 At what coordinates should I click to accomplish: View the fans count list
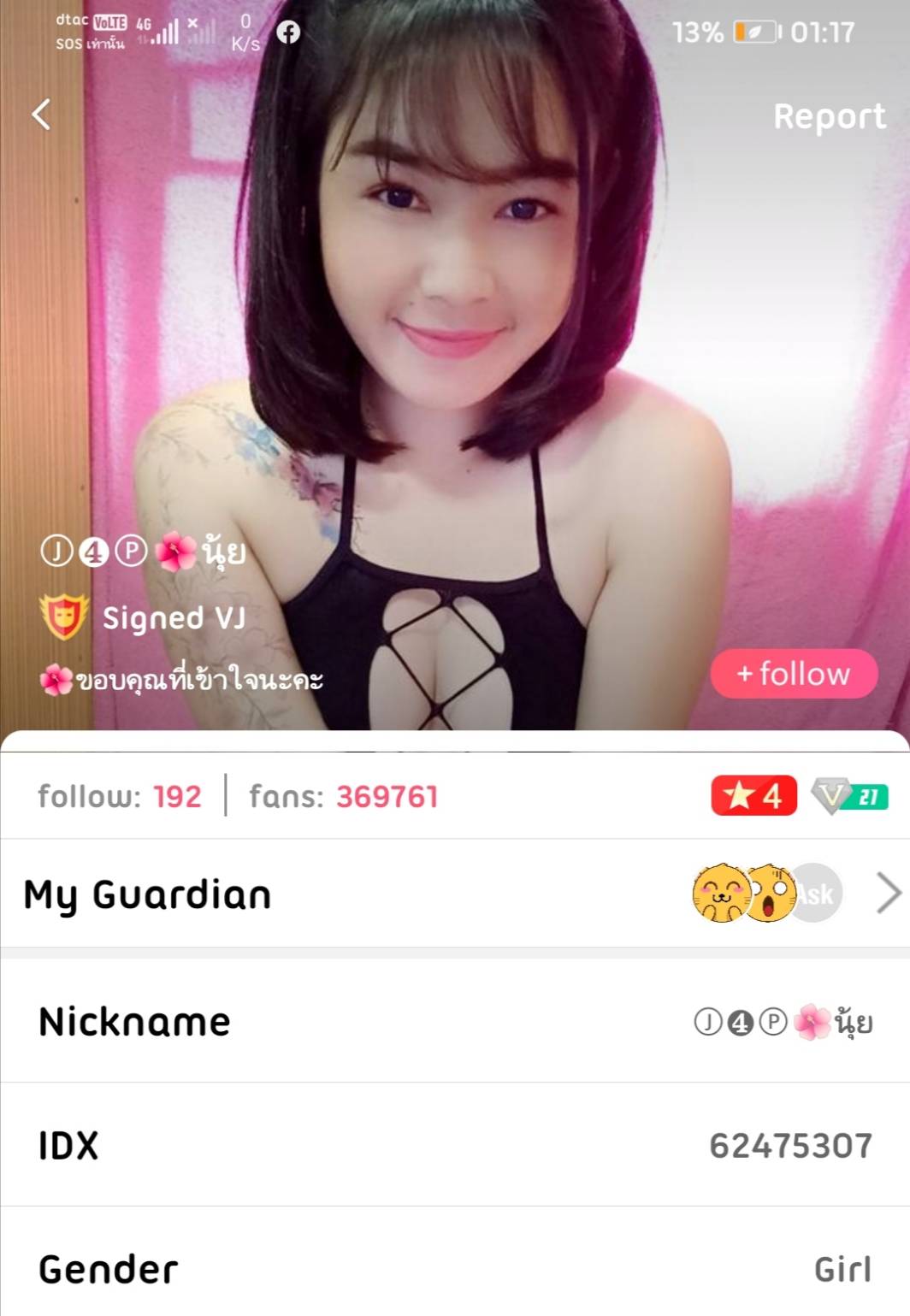(343, 797)
